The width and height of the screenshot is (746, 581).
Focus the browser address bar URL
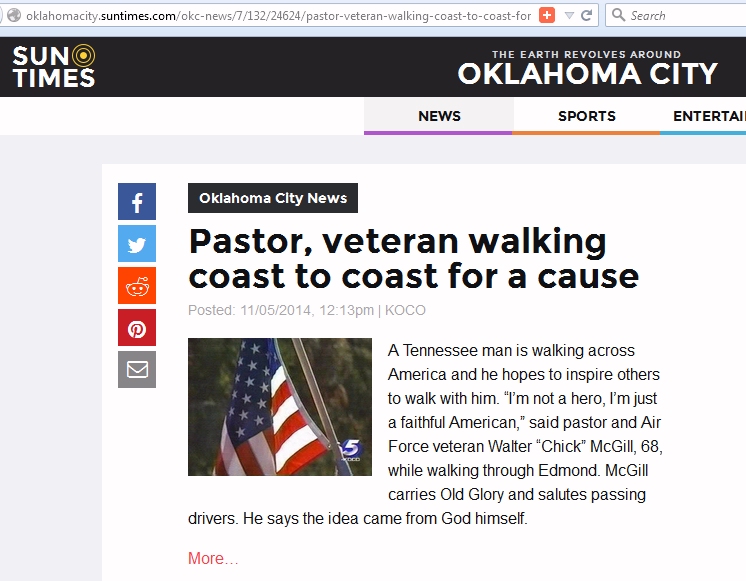pyautogui.click(x=270, y=15)
